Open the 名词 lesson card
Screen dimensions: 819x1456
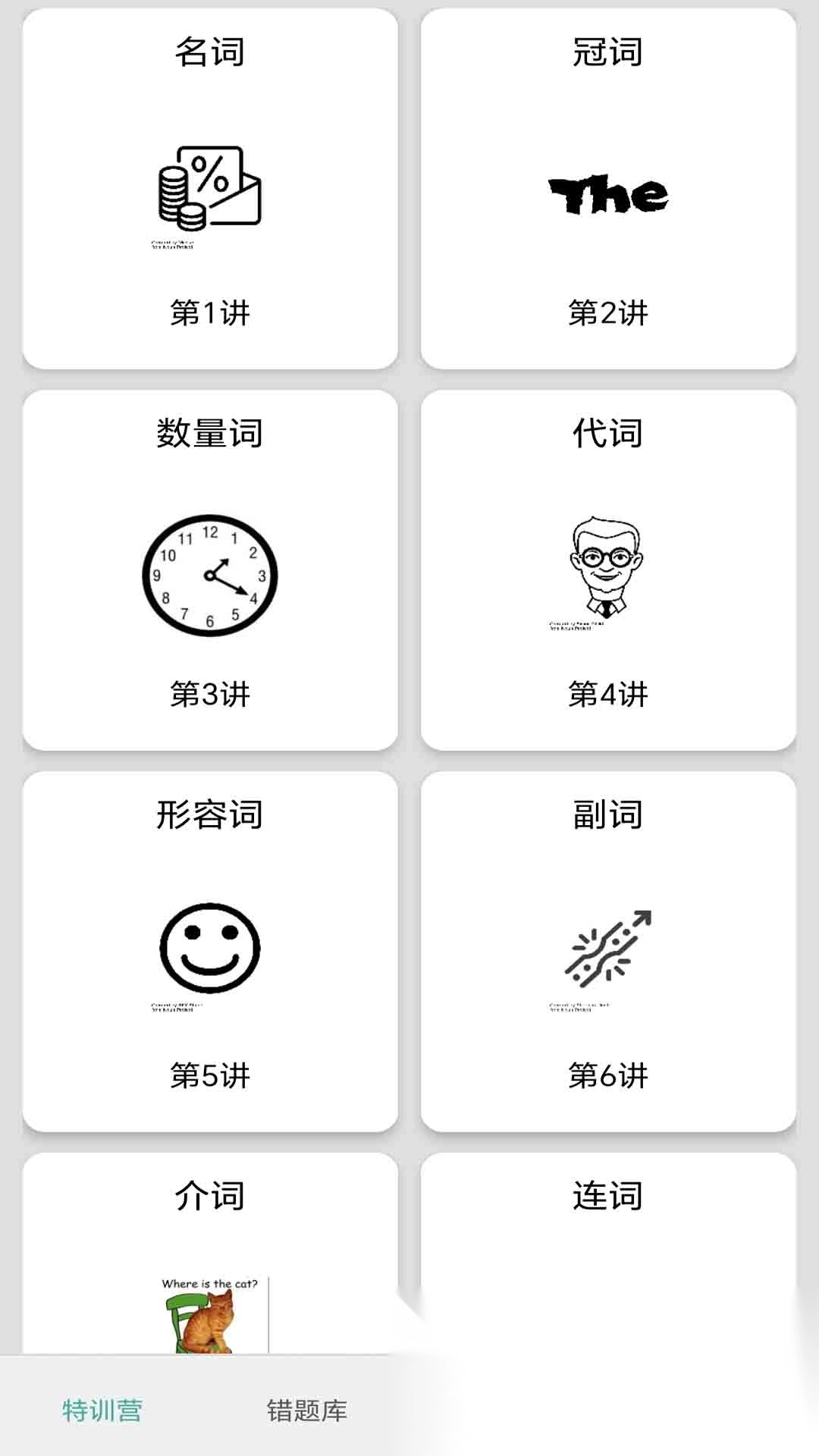(x=210, y=189)
